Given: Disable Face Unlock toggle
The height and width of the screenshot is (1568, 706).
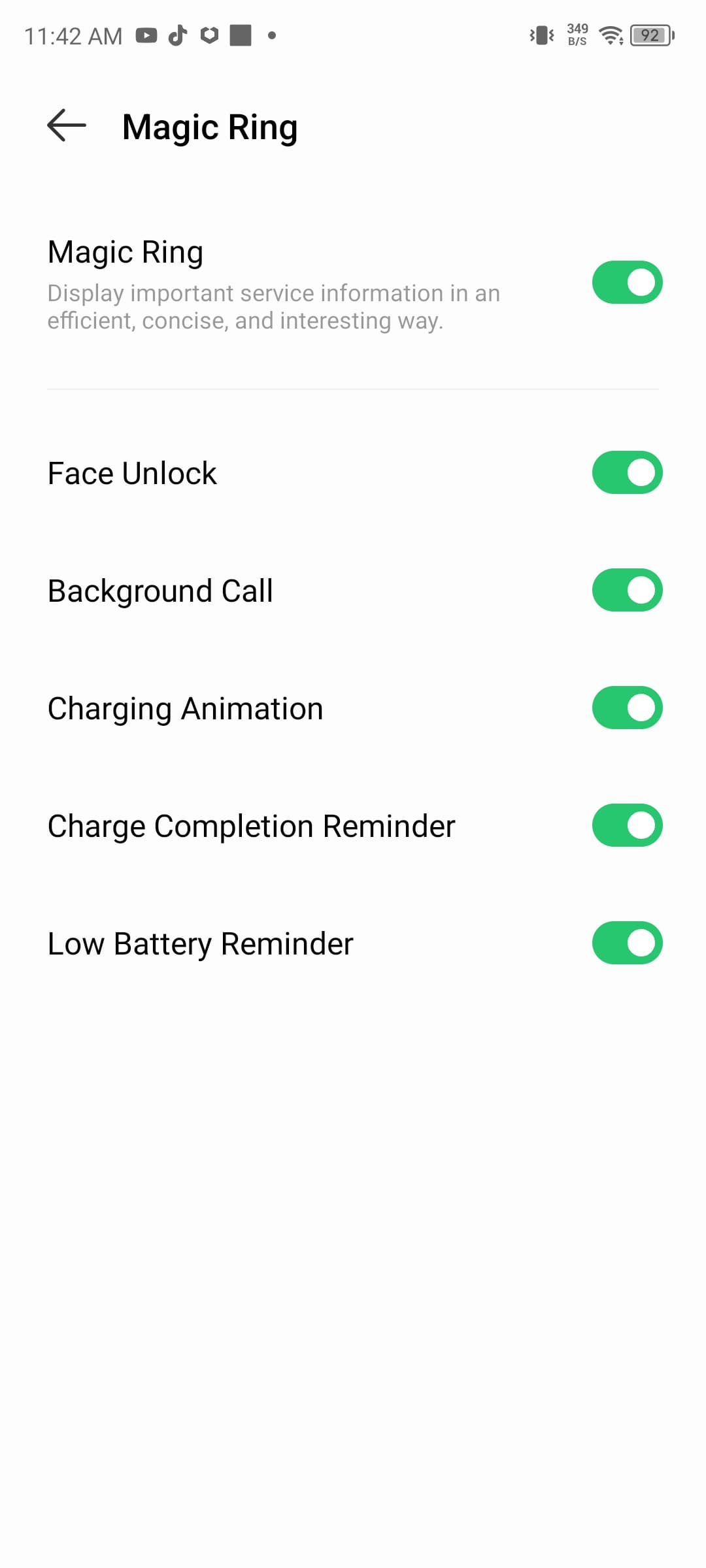Looking at the screenshot, I should pos(627,472).
